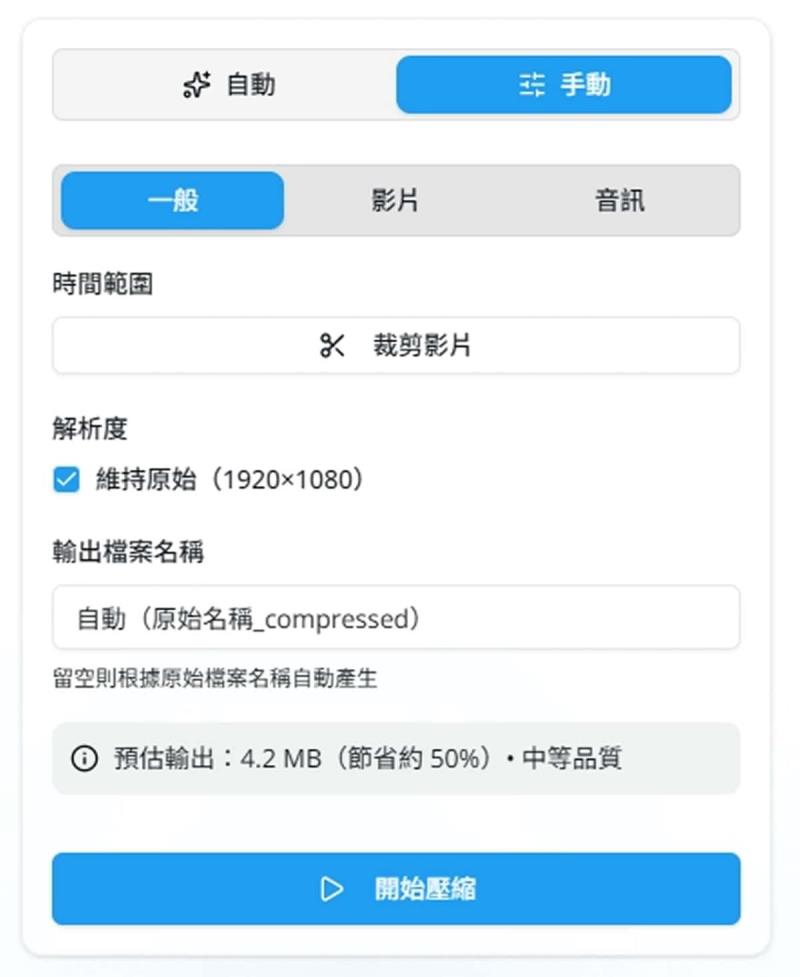Click the 自動（原始名稱_compressed）placeholder text
Image resolution: width=800 pixels, height=977 pixels.
(x=250, y=617)
